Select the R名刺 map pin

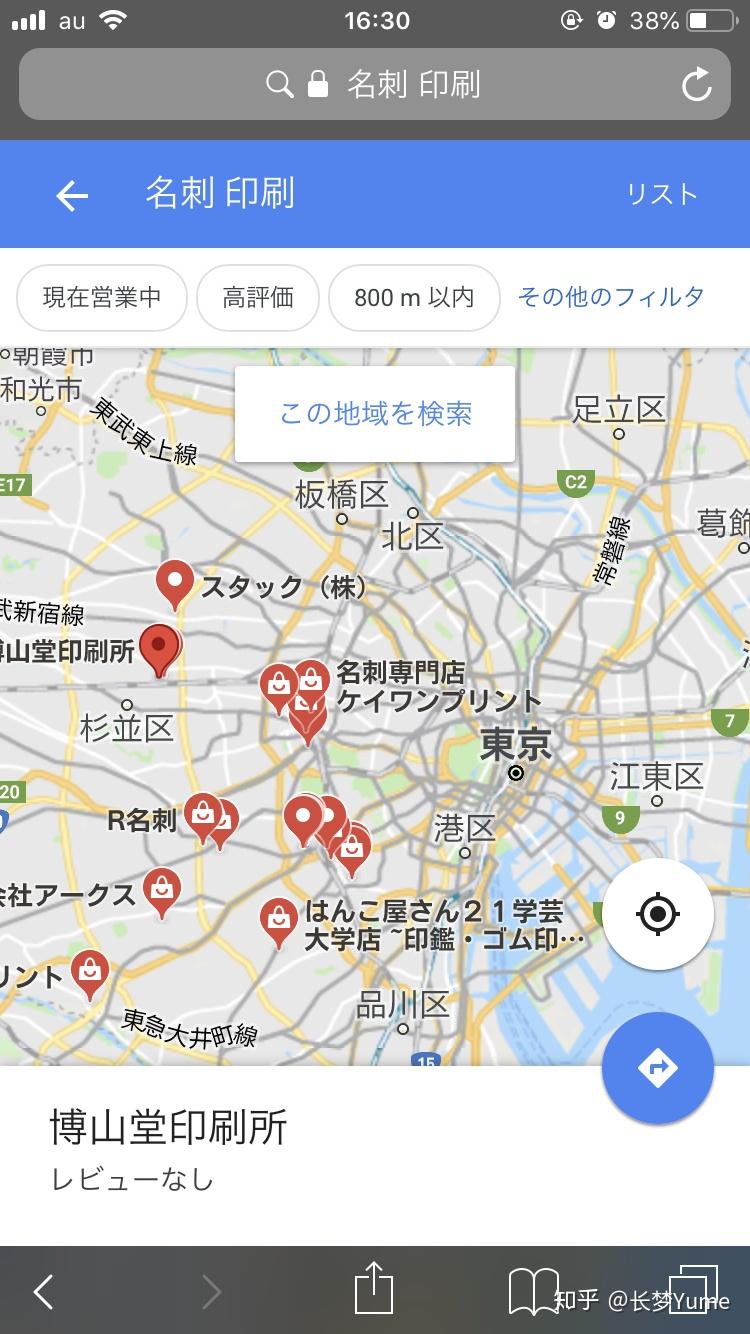point(203,816)
